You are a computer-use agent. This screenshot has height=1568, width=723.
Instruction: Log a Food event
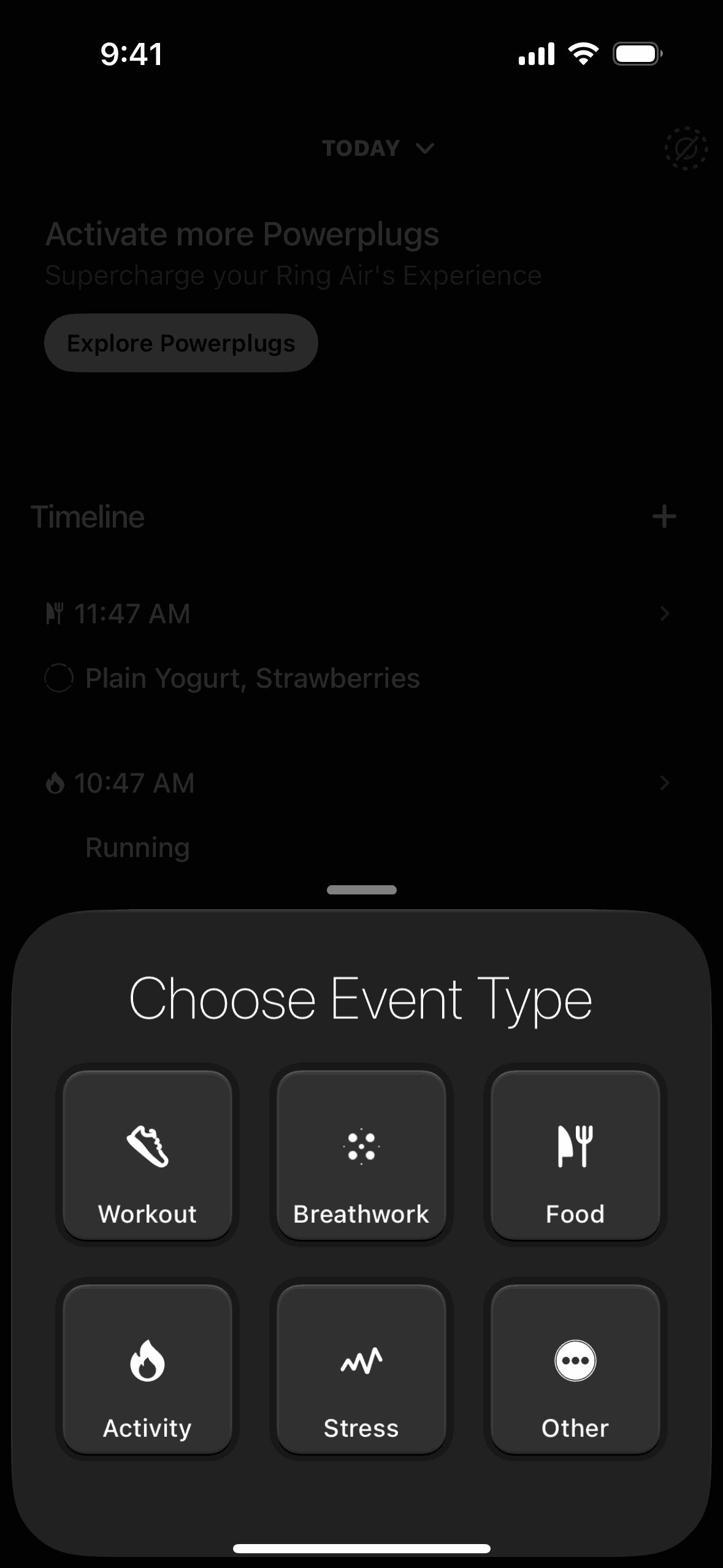(575, 1155)
